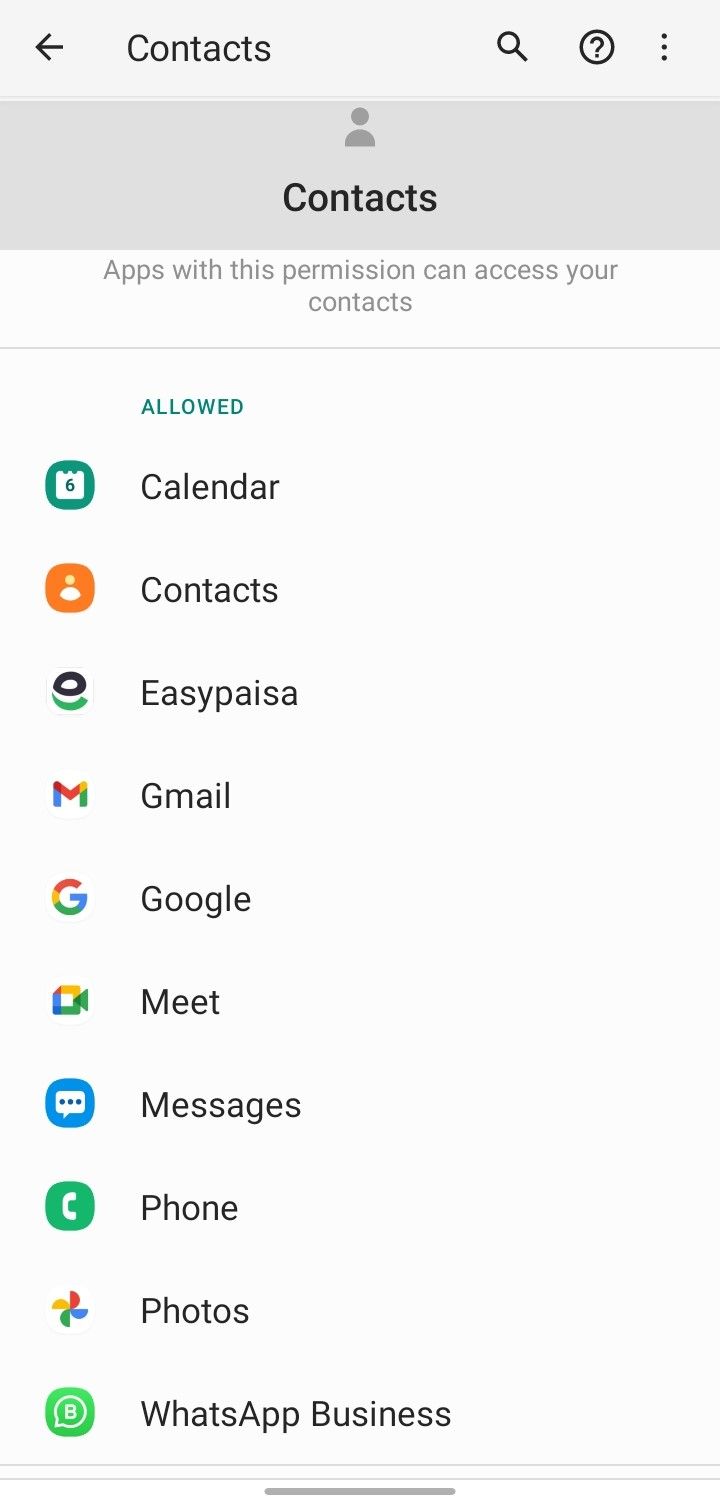Tap the Photos app icon
Viewport: 720px width, 1504px height.
tap(69, 1309)
